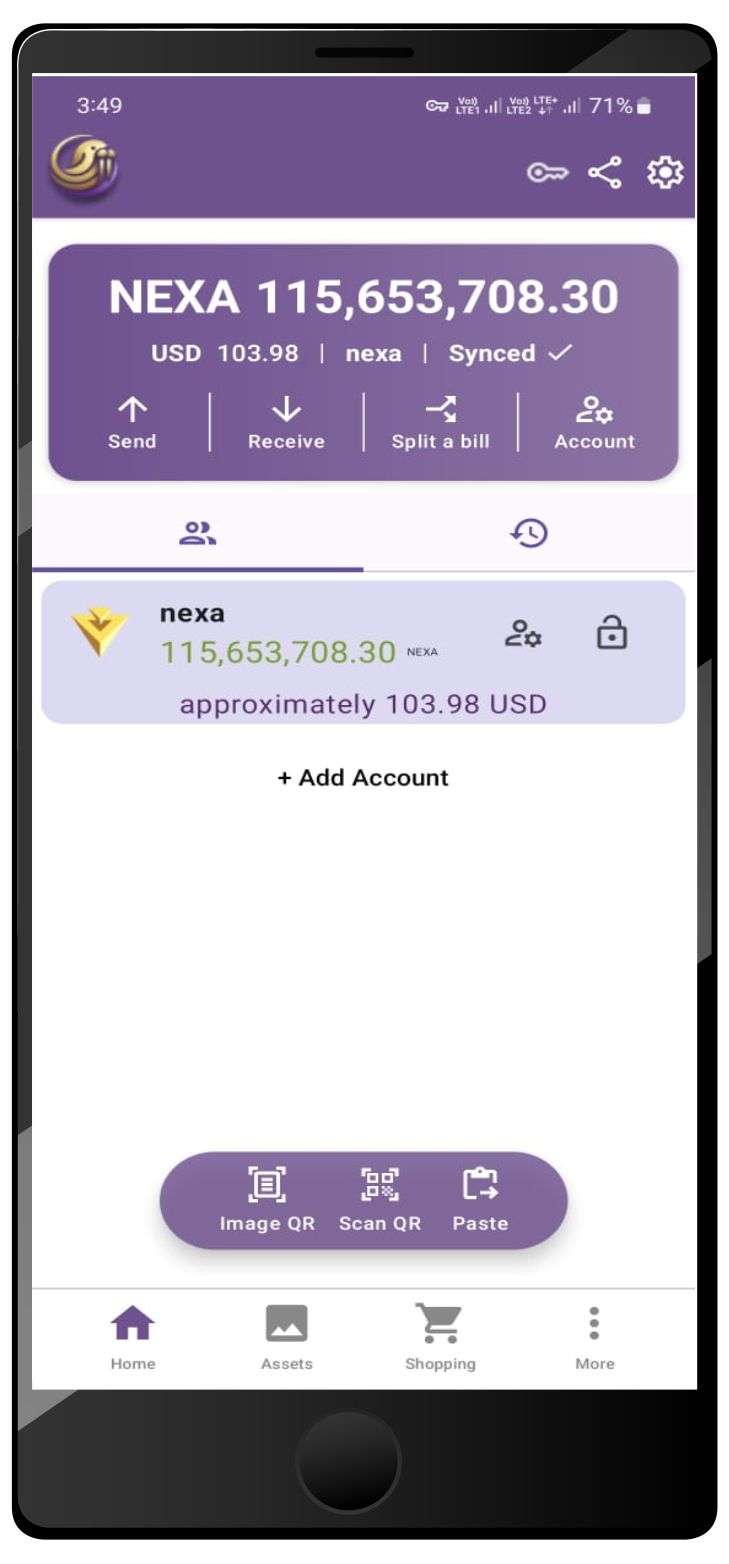The height and width of the screenshot is (1564, 729).
Task: Open the Shopping tab
Action: coord(440,1338)
